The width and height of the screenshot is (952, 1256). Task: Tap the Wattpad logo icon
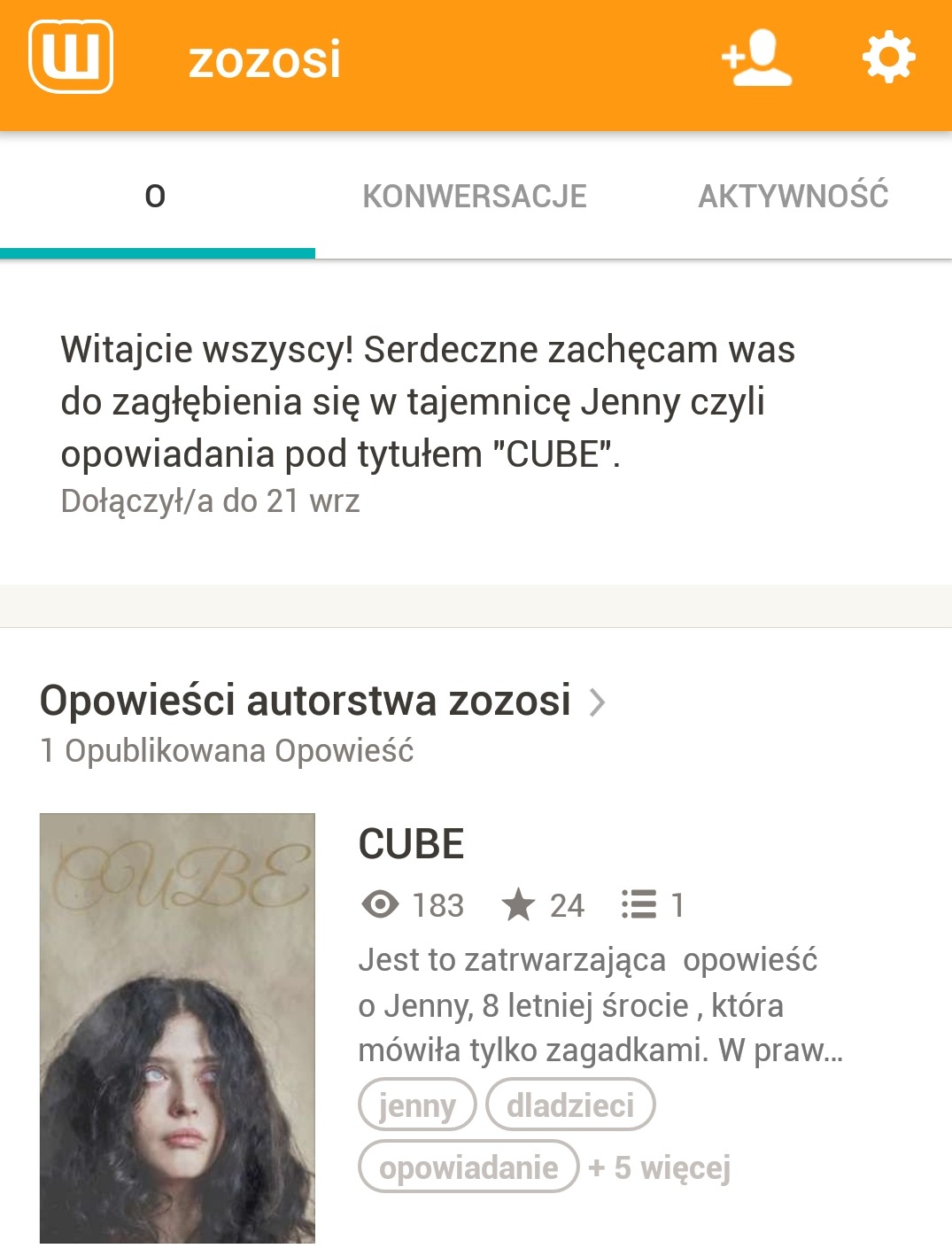point(71,58)
